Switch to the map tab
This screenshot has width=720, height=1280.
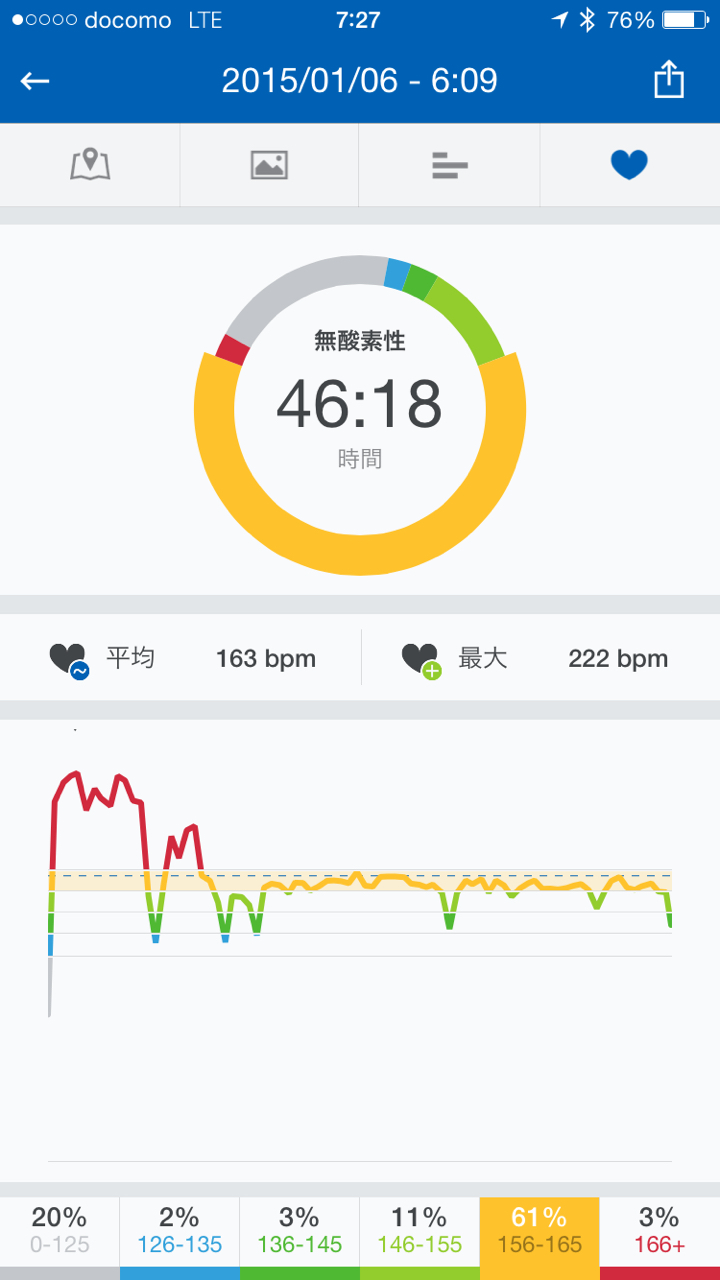point(90,165)
